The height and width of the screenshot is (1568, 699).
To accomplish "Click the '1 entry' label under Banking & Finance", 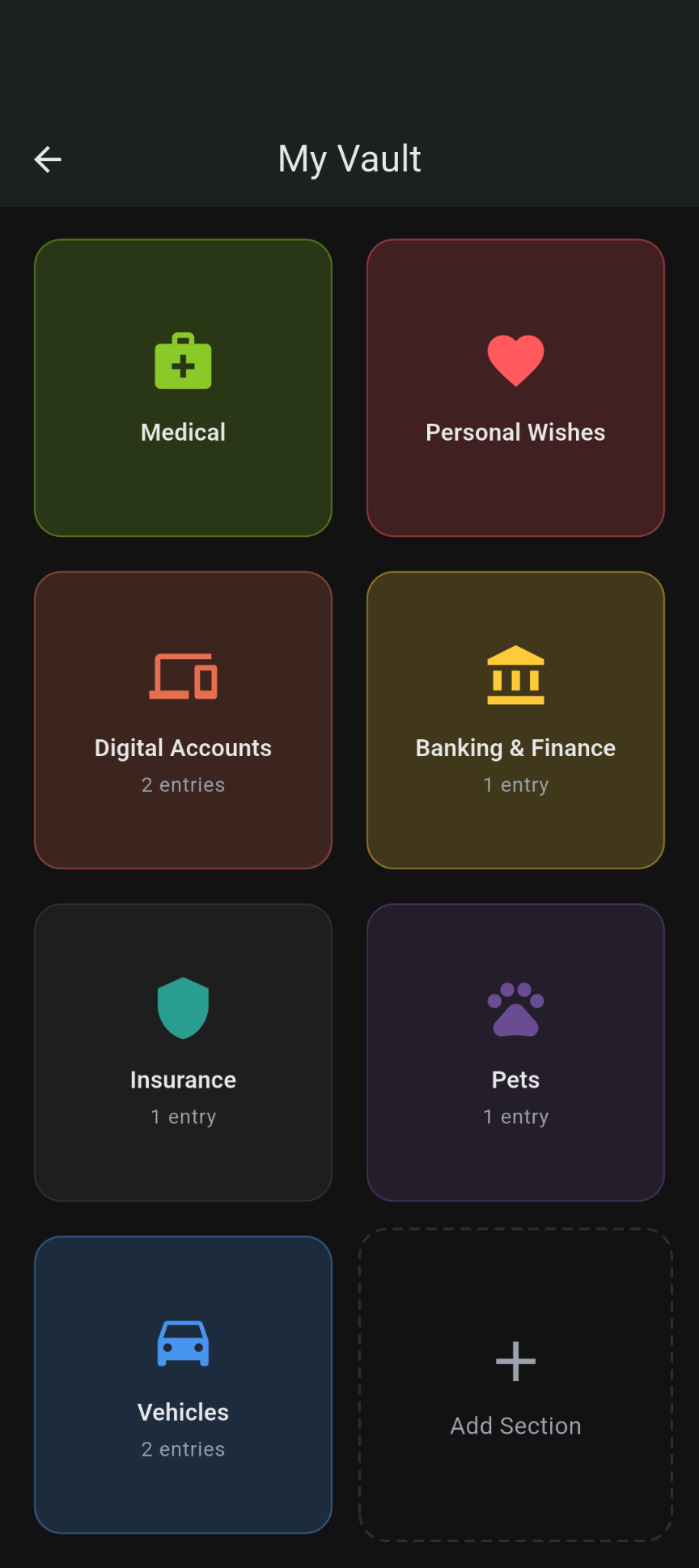I will [x=515, y=784].
